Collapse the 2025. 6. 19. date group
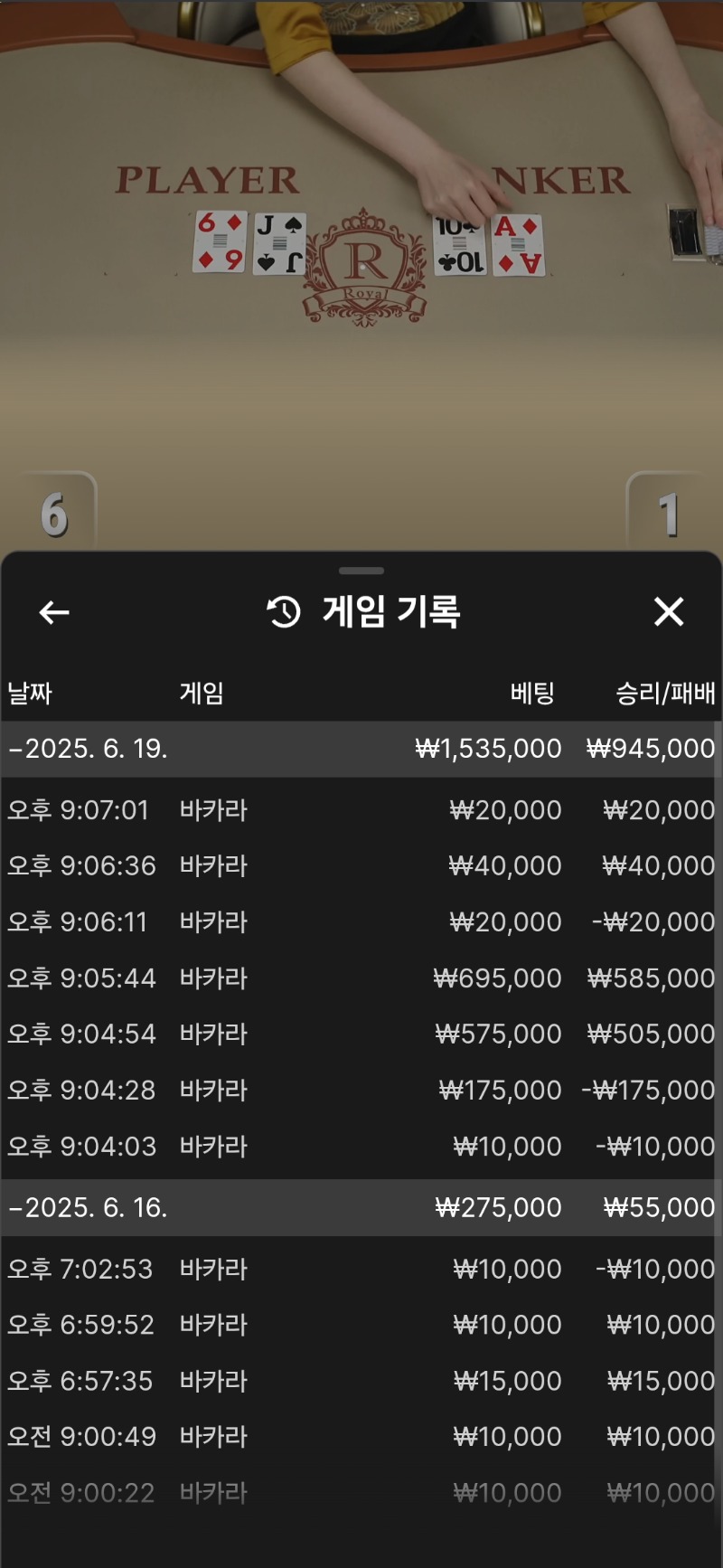This screenshot has height=1568, width=723. tap(89, 749)
